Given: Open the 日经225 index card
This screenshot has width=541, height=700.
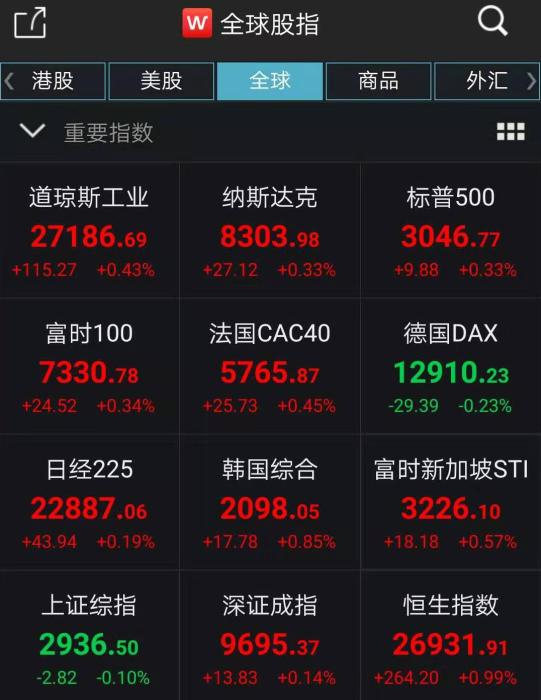Looking at the screenshot, I should [89, 503].
